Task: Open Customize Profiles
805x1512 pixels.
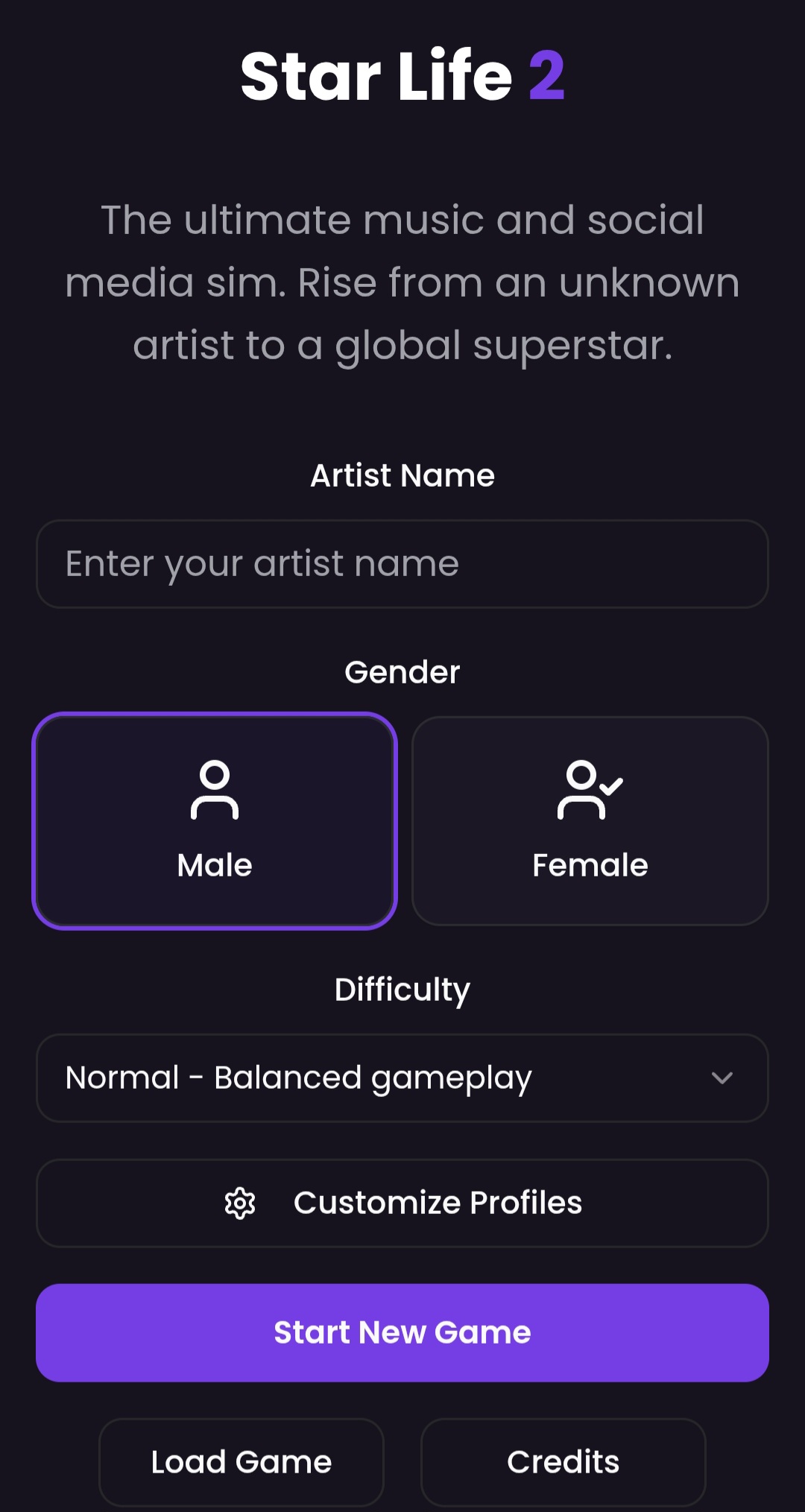Action: [402, 1203]
